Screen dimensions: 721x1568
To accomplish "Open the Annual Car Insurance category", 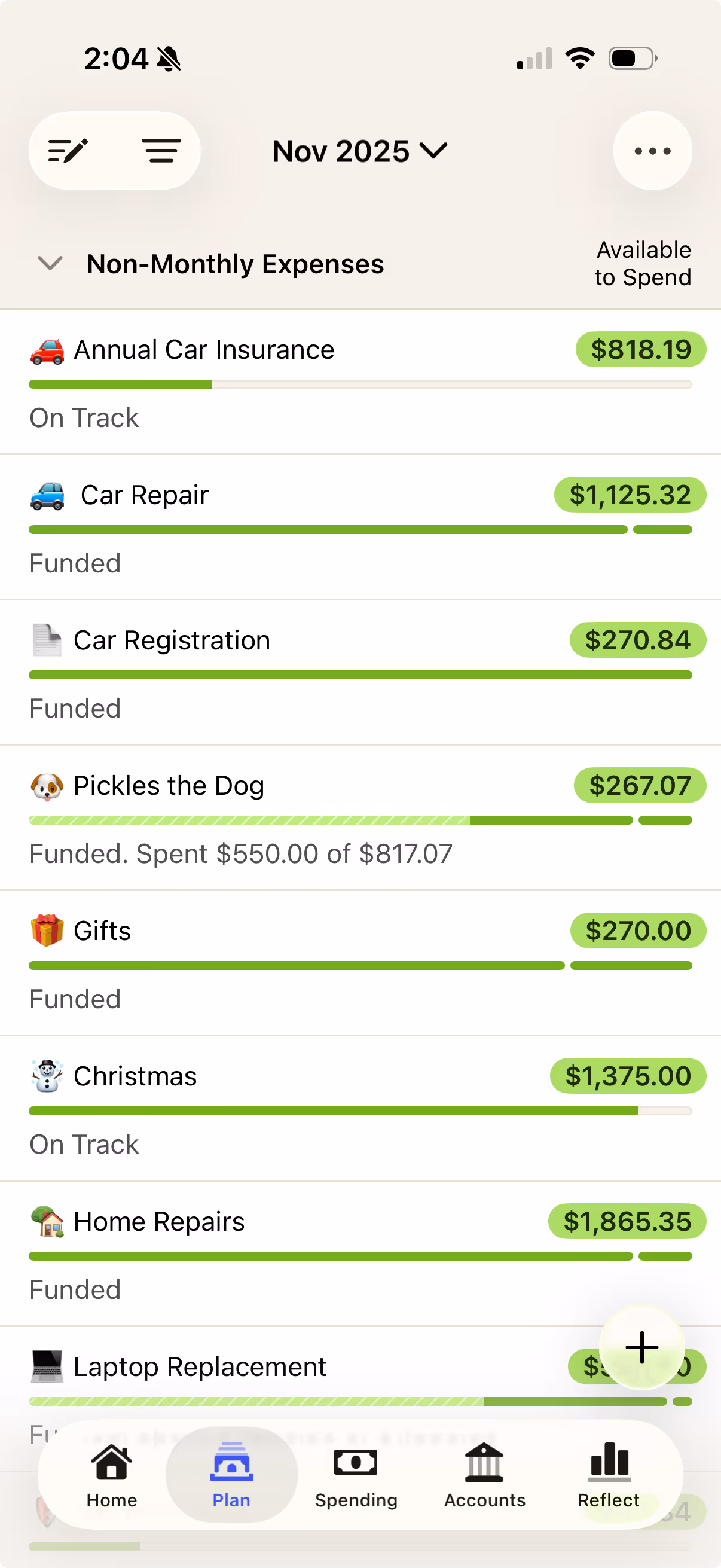I will coord(204,350).
